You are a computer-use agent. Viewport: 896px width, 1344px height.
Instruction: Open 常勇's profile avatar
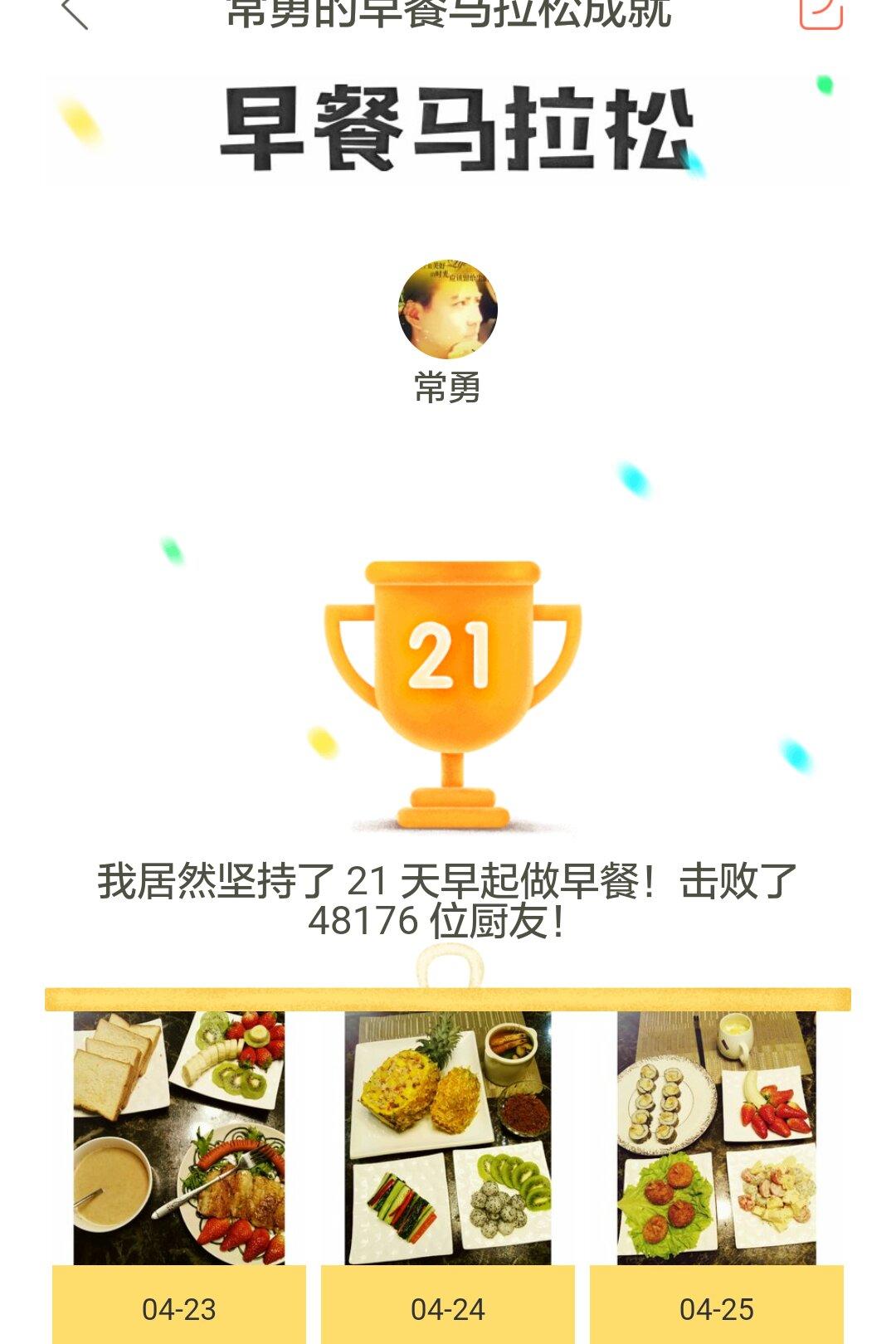coord(448,309)
